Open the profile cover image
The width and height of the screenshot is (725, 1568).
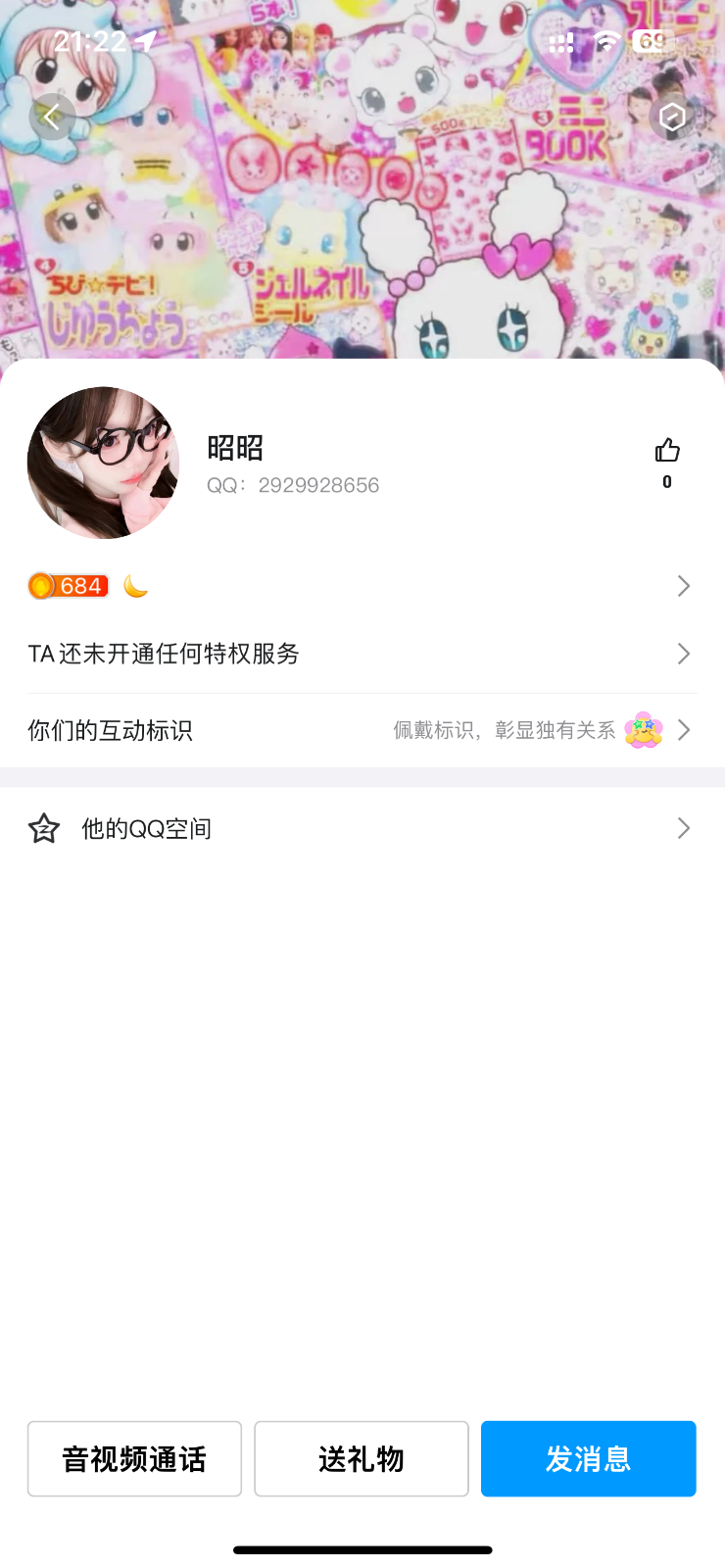[x=362, y=225]
